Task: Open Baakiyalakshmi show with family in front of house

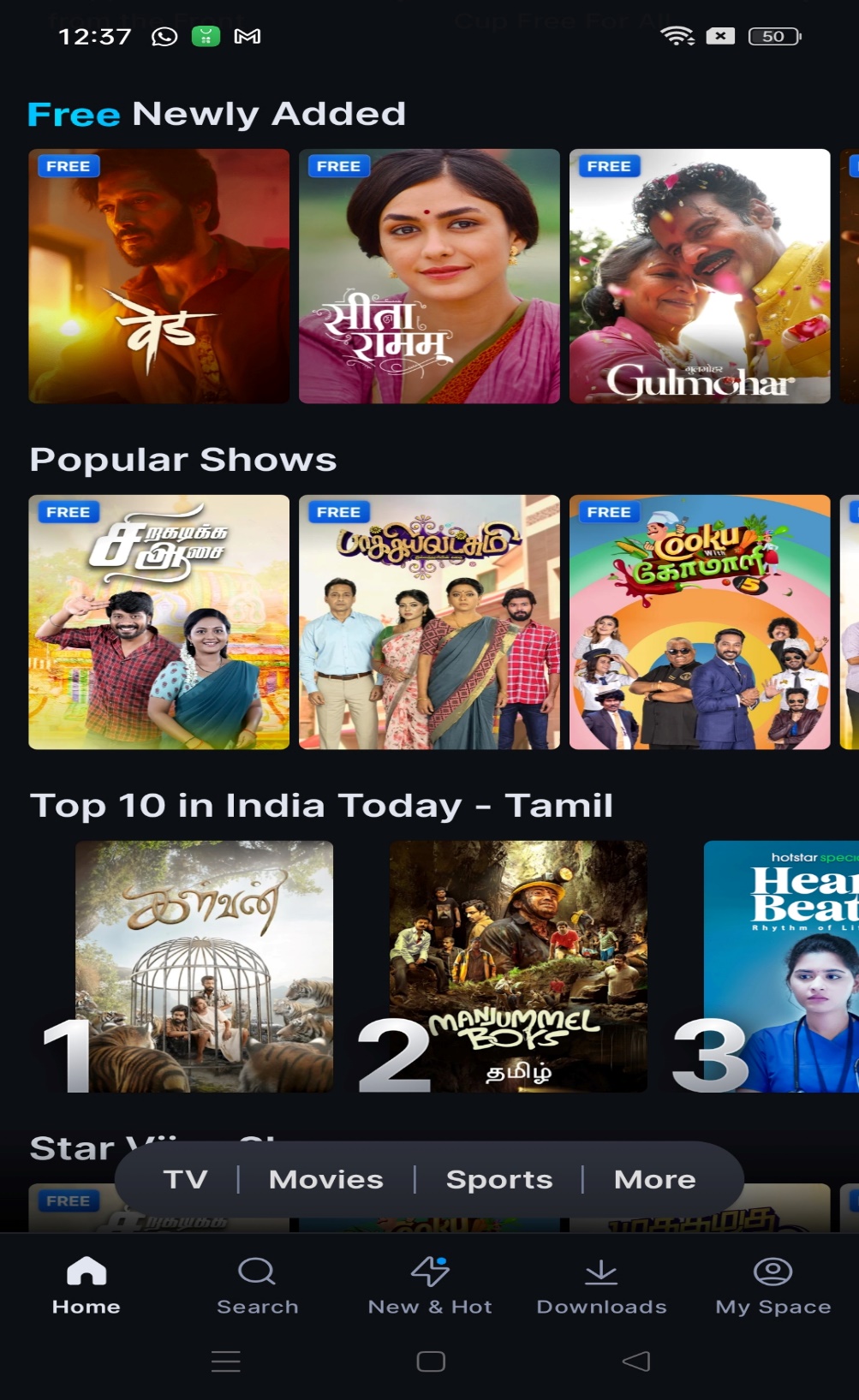Action: coord(429,622)
